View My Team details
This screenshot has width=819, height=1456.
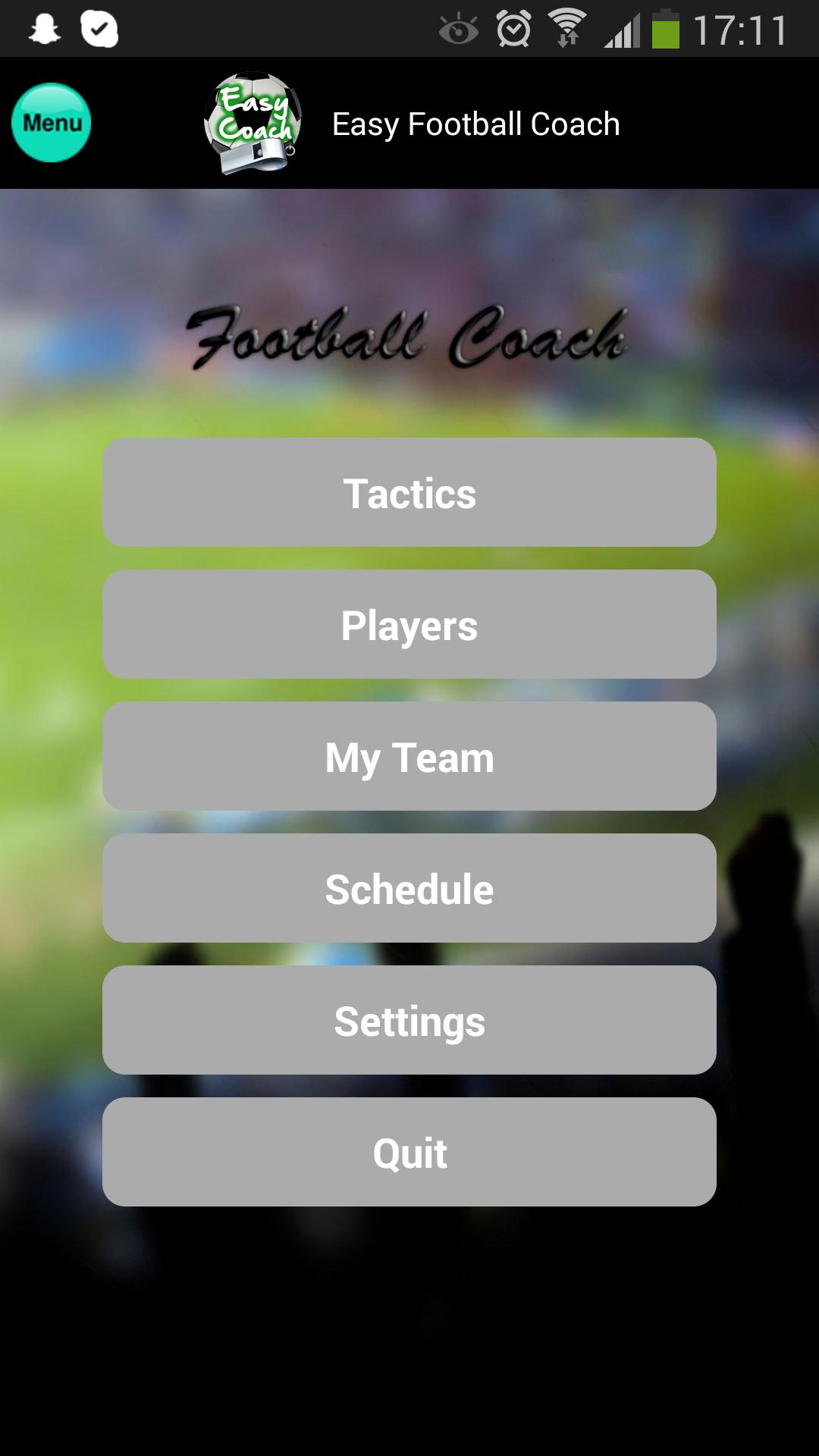[x=409, y=756]
